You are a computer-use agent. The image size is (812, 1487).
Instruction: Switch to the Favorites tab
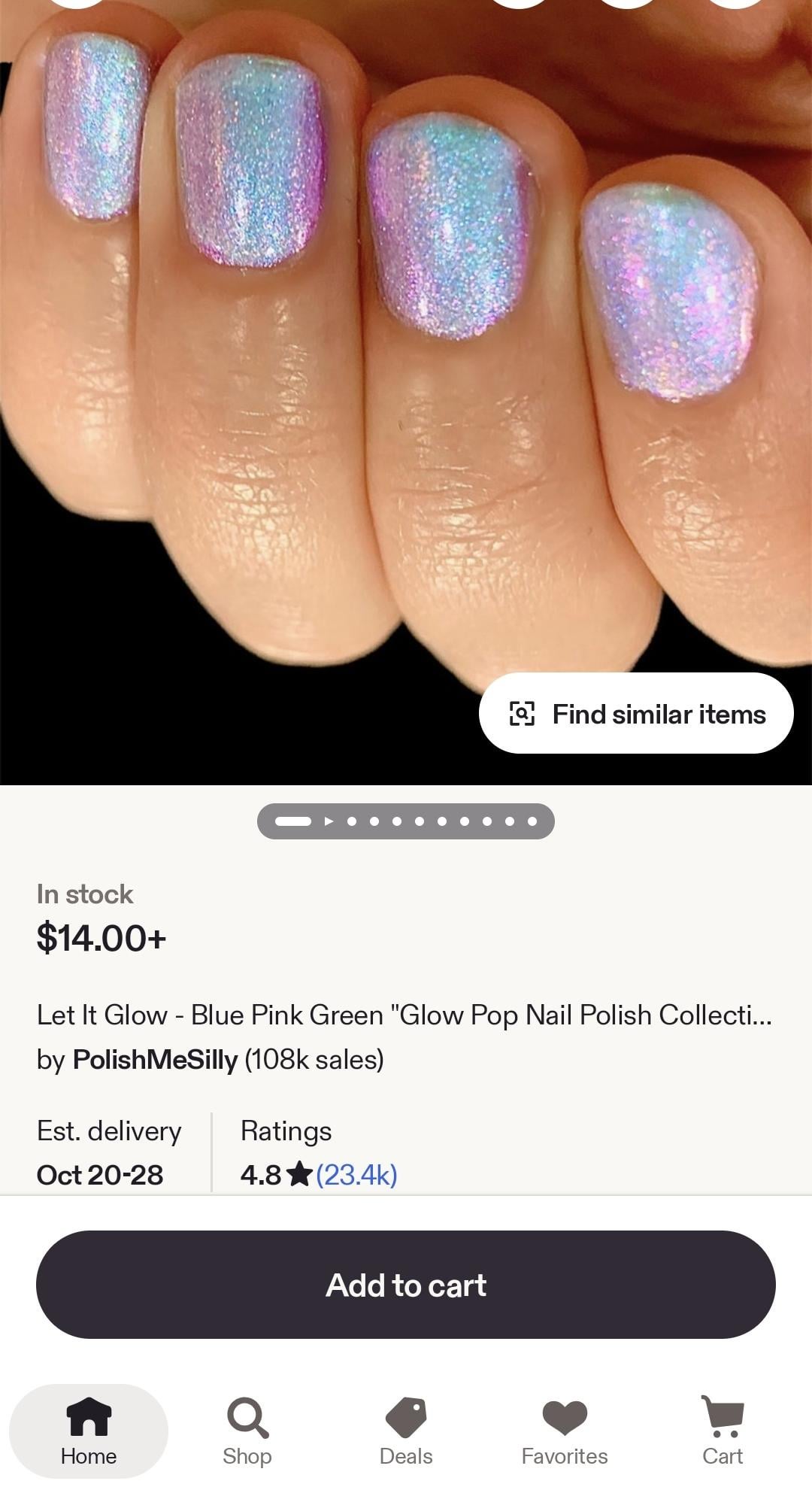click(565, 1432)
